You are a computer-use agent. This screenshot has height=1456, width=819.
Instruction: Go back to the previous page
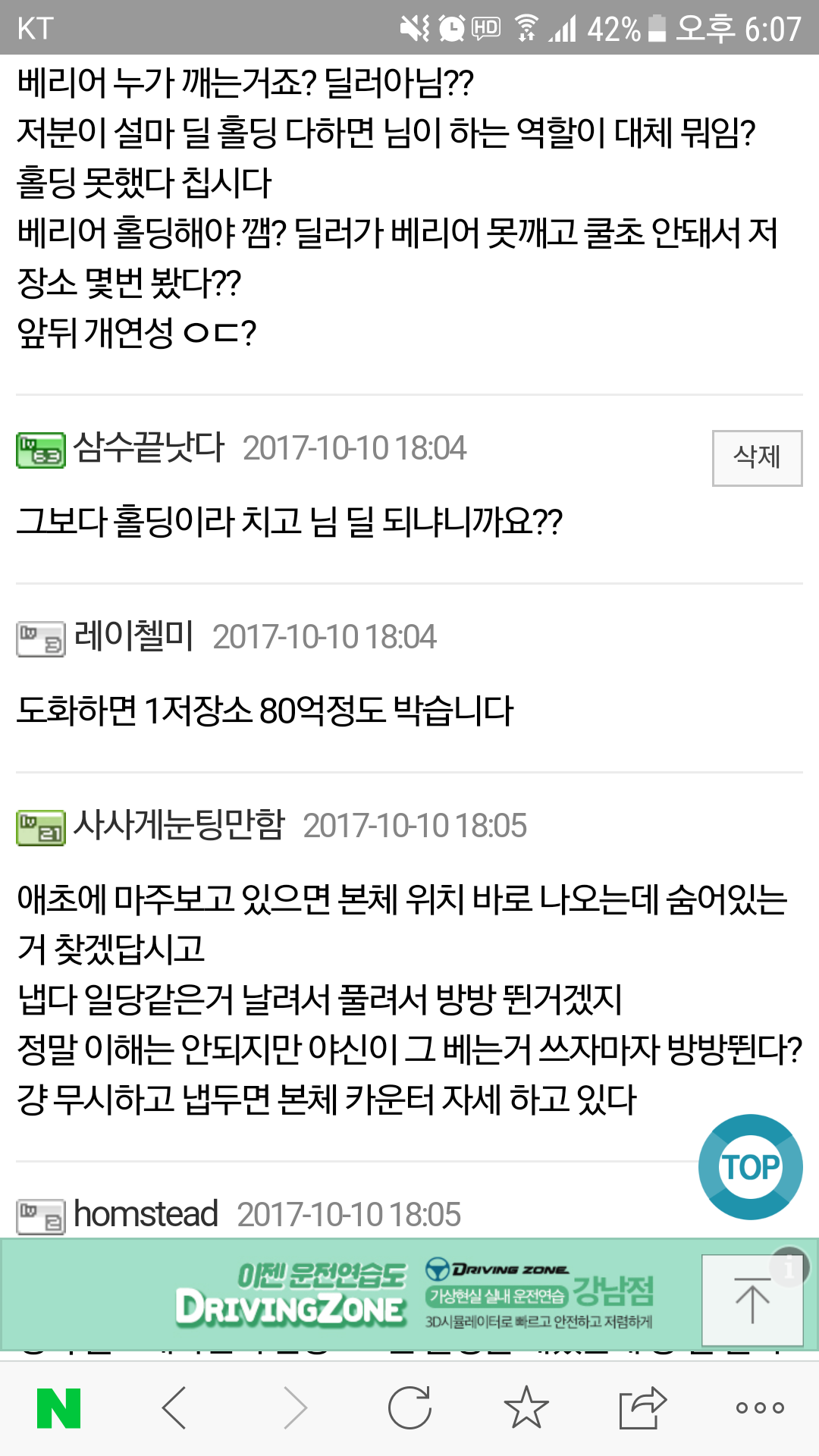click(174, 1408)
